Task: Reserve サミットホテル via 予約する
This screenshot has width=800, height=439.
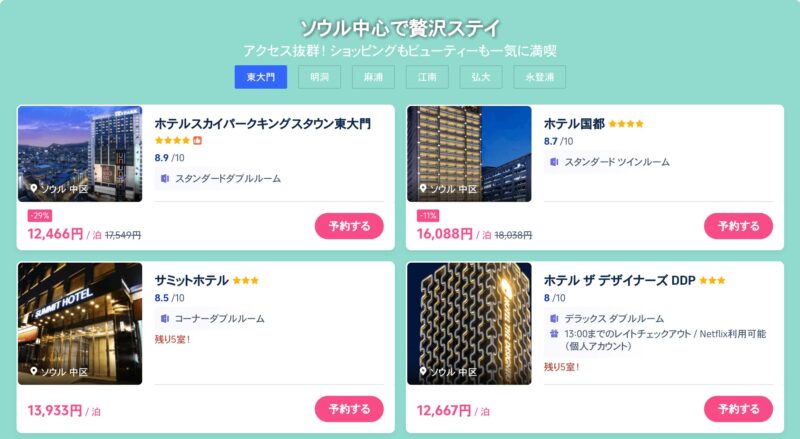Action: [x=349, y=409]
